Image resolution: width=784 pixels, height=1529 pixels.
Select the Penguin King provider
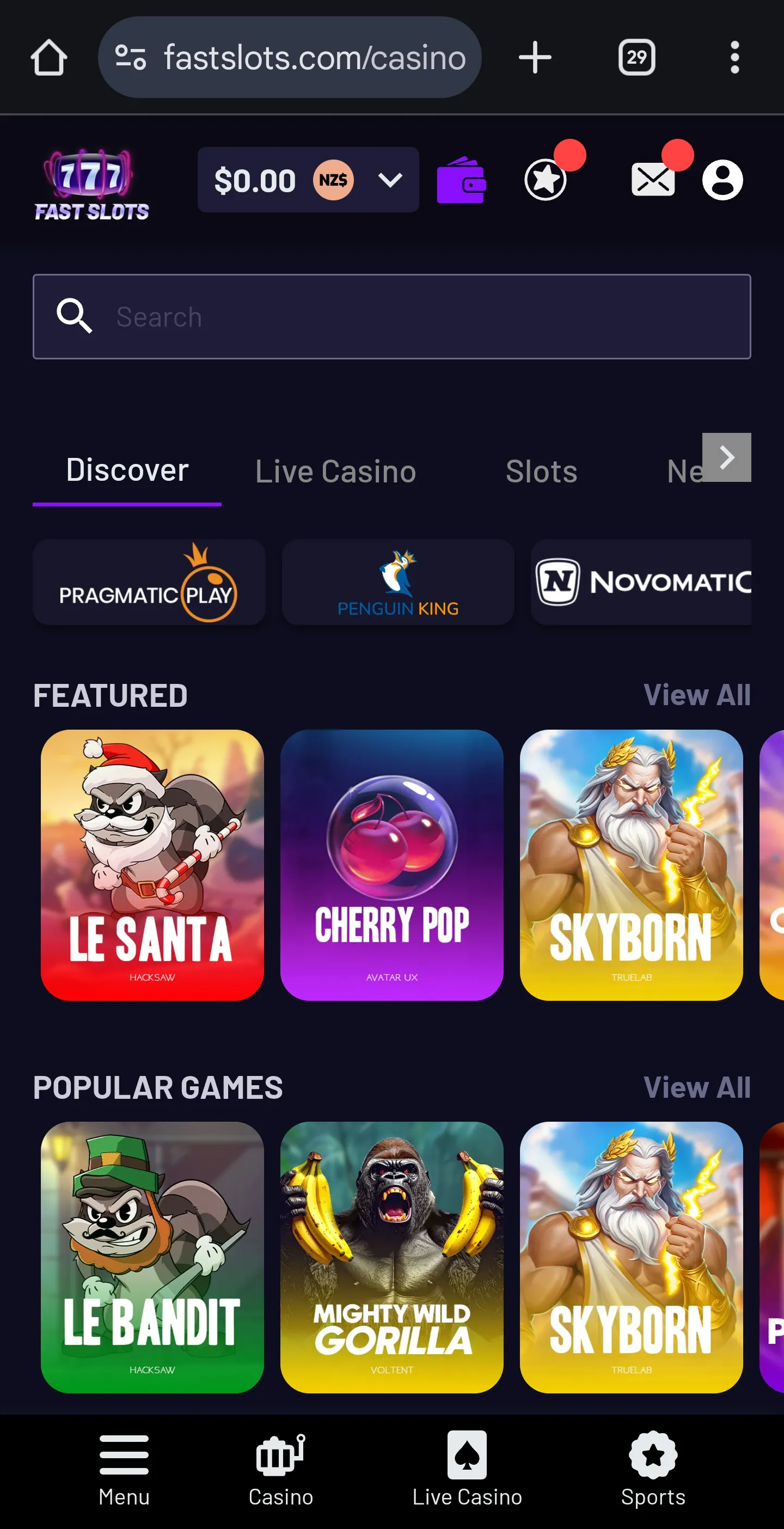[x=397, y=582]
